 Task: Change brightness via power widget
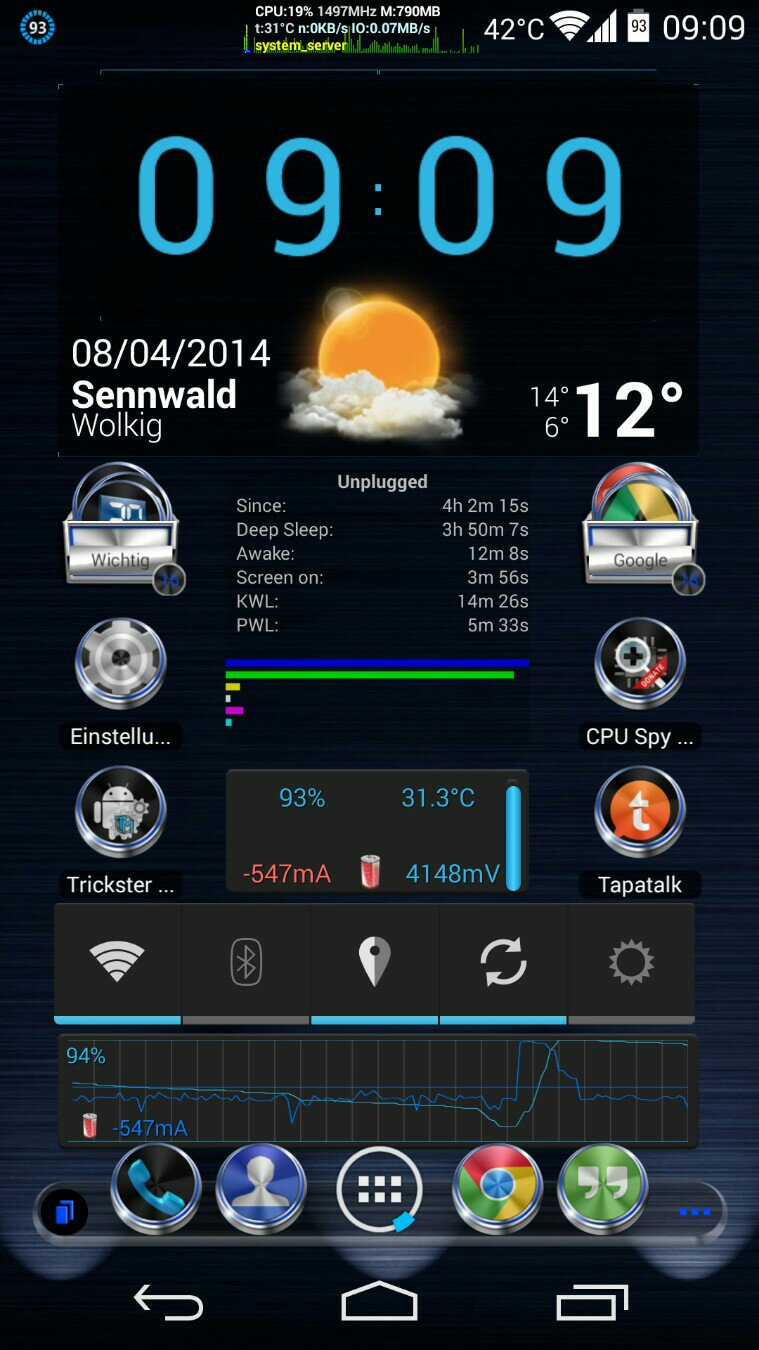[x=631, y=962]
